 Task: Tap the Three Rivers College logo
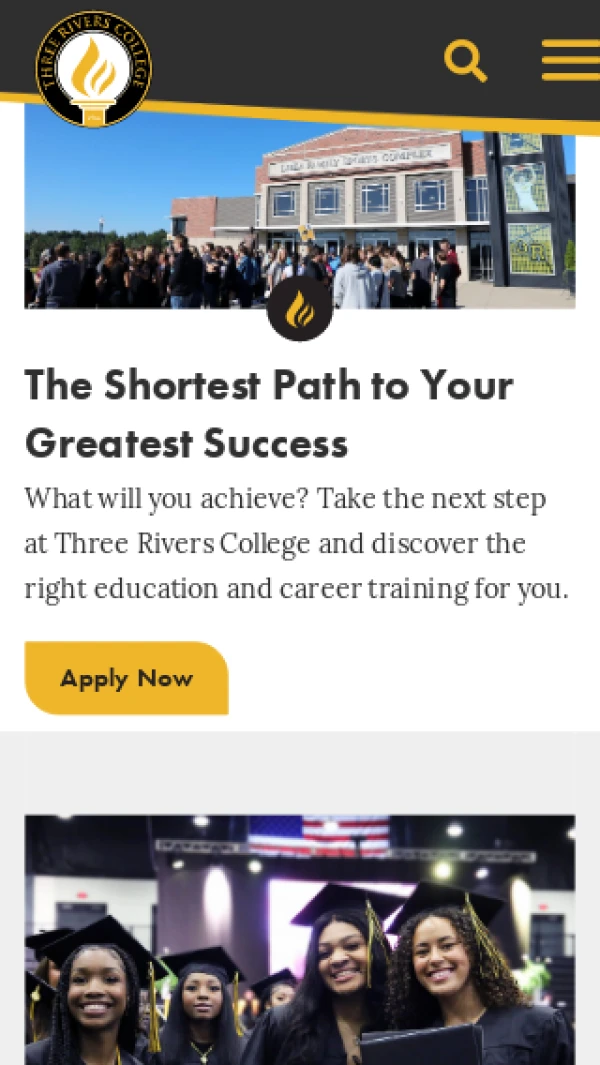[93, 69]
